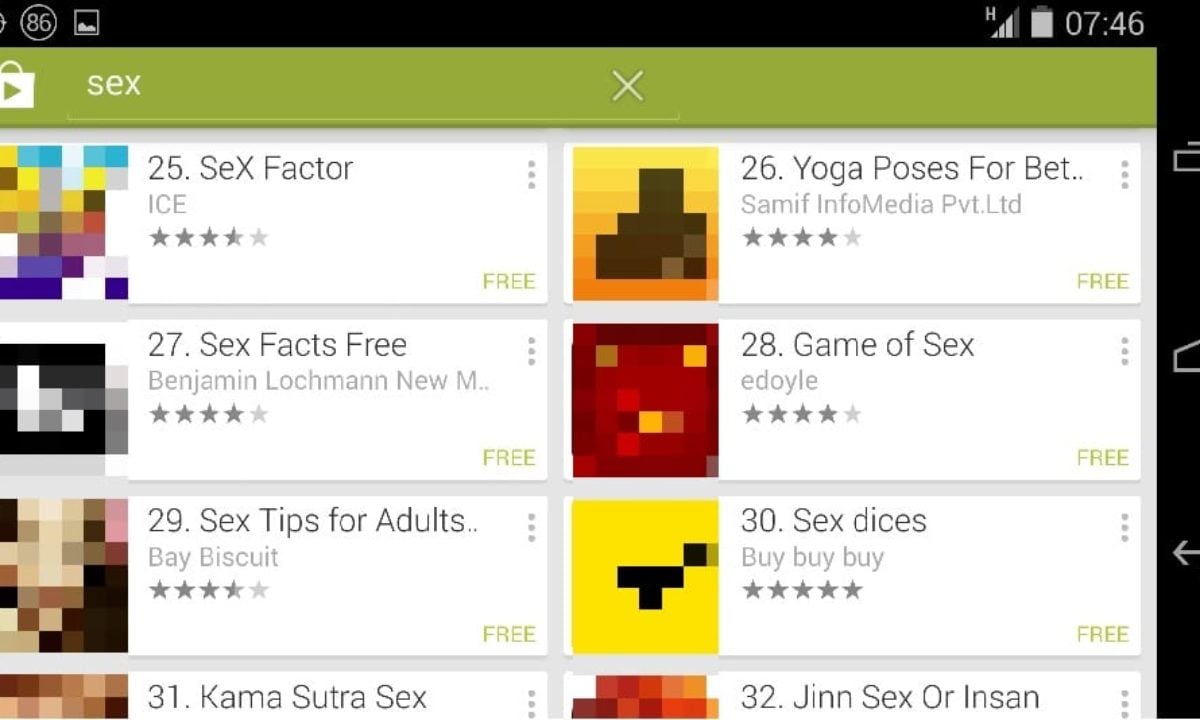This screenshot has height=720, width=1200.
Task: Open overflow menu on Yoga Poses card
Action: (x=1124, y=176)
